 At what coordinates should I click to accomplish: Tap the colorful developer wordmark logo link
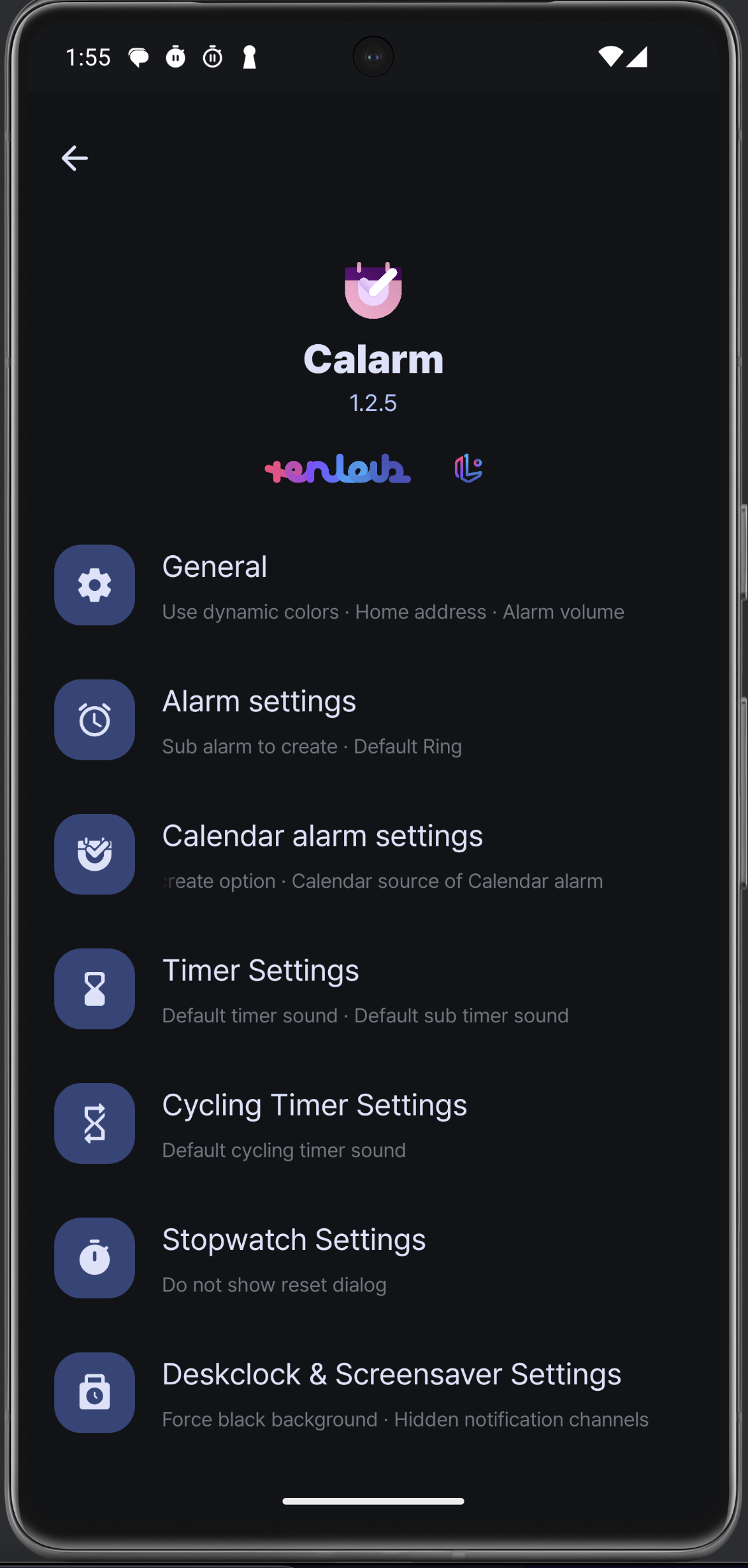pos(338,468)
